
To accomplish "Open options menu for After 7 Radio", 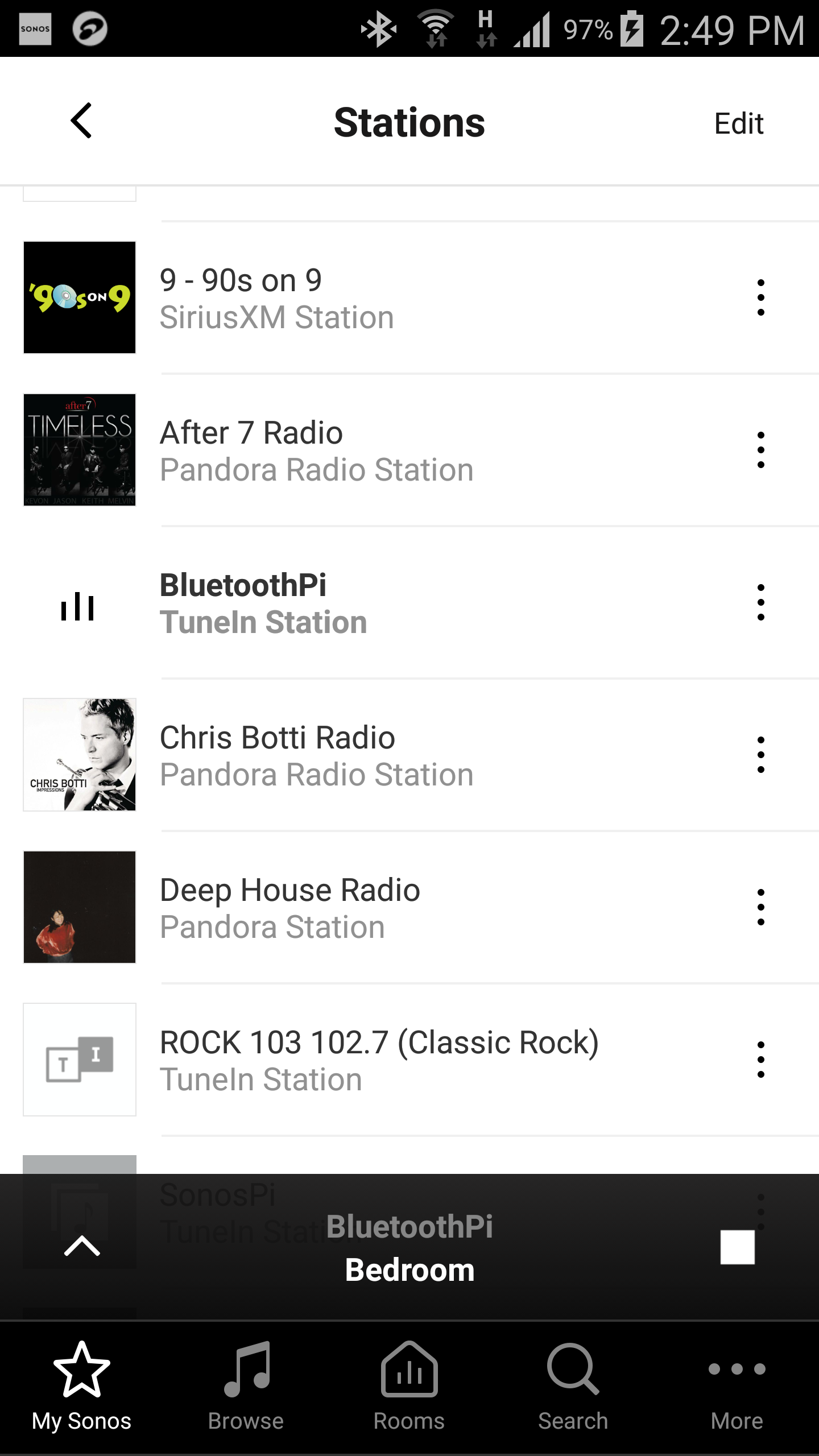I will pos(761,450).
